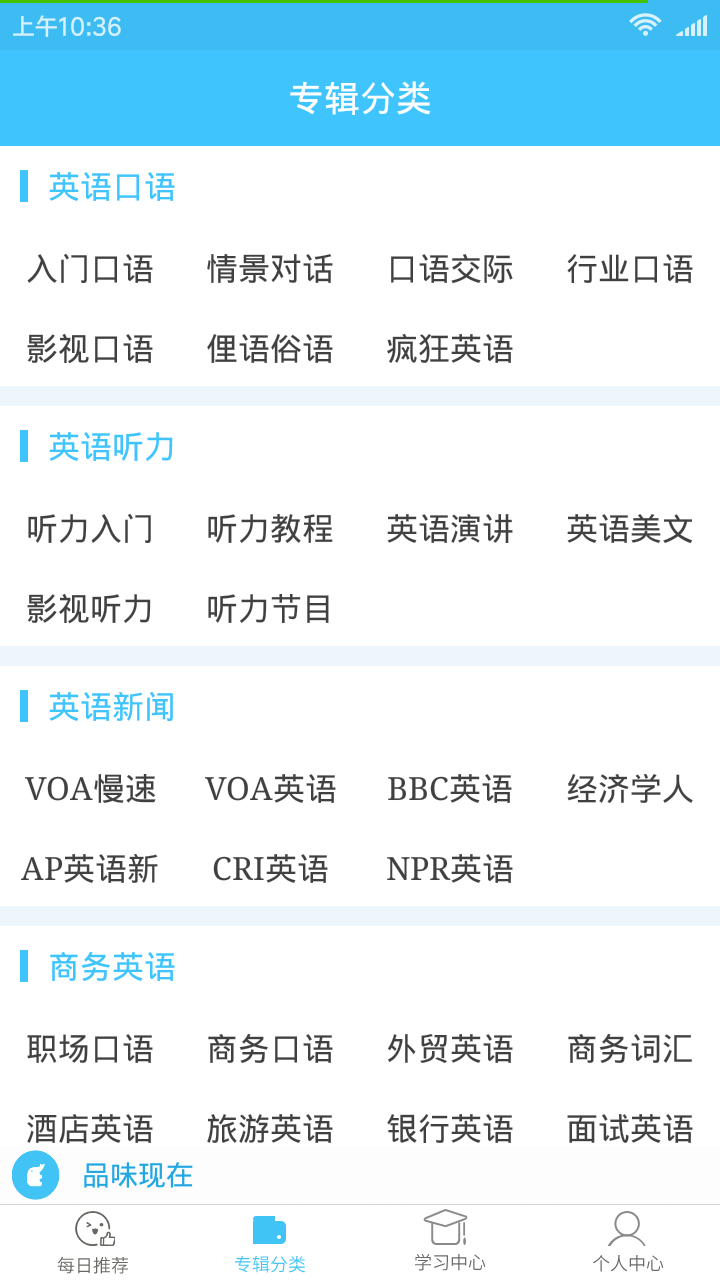
Task: Select 英语演讲 in the listening section
Action: (449, 530)
